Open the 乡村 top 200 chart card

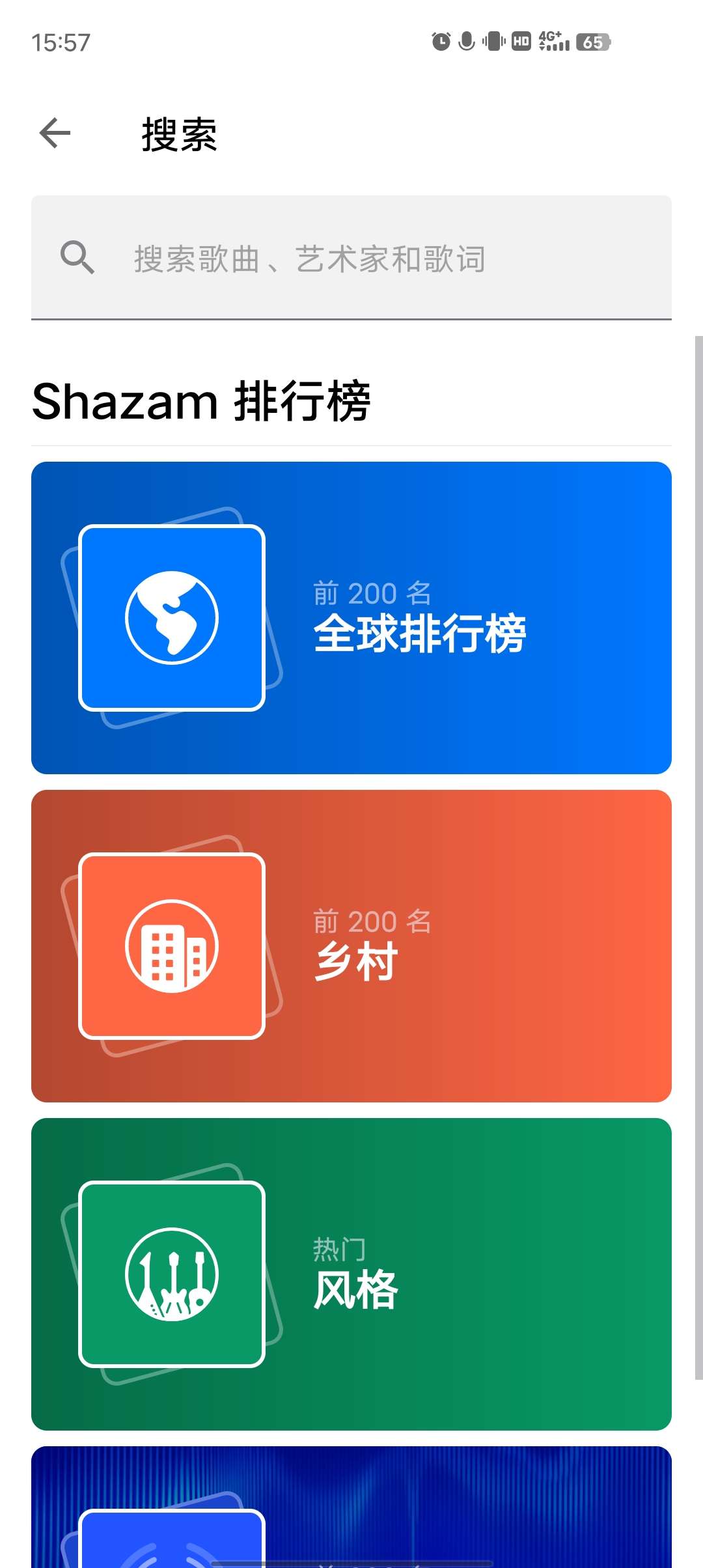pos(351,945)
